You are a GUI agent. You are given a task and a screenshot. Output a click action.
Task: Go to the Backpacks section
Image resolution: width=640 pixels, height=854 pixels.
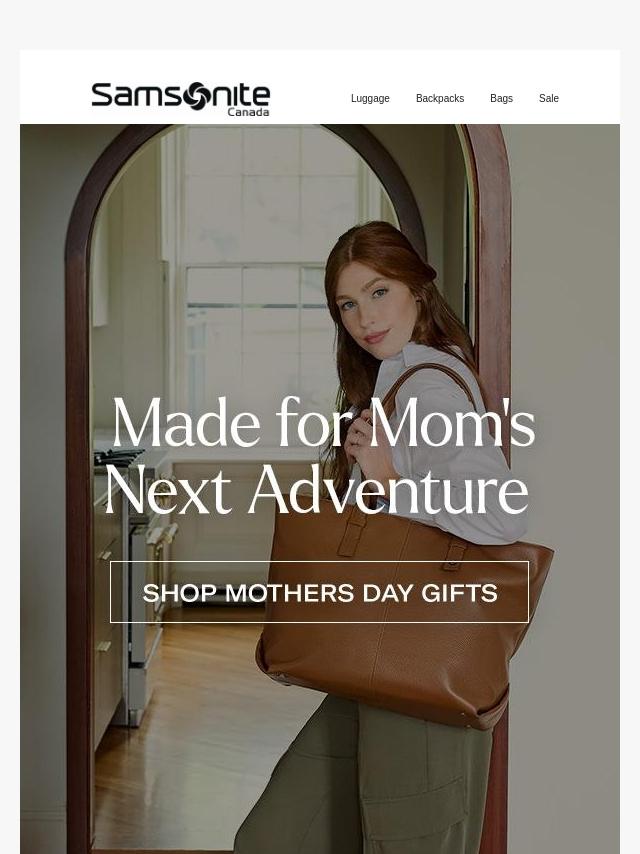click(x=440, y=99)
